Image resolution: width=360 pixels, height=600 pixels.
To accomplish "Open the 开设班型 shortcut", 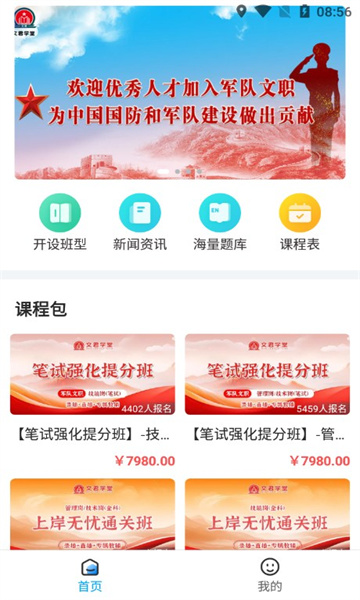I will pos(60,222).
